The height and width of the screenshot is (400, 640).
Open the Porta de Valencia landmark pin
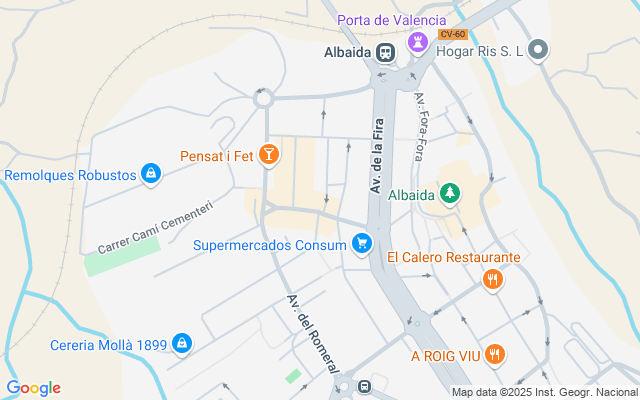(418, 41)
